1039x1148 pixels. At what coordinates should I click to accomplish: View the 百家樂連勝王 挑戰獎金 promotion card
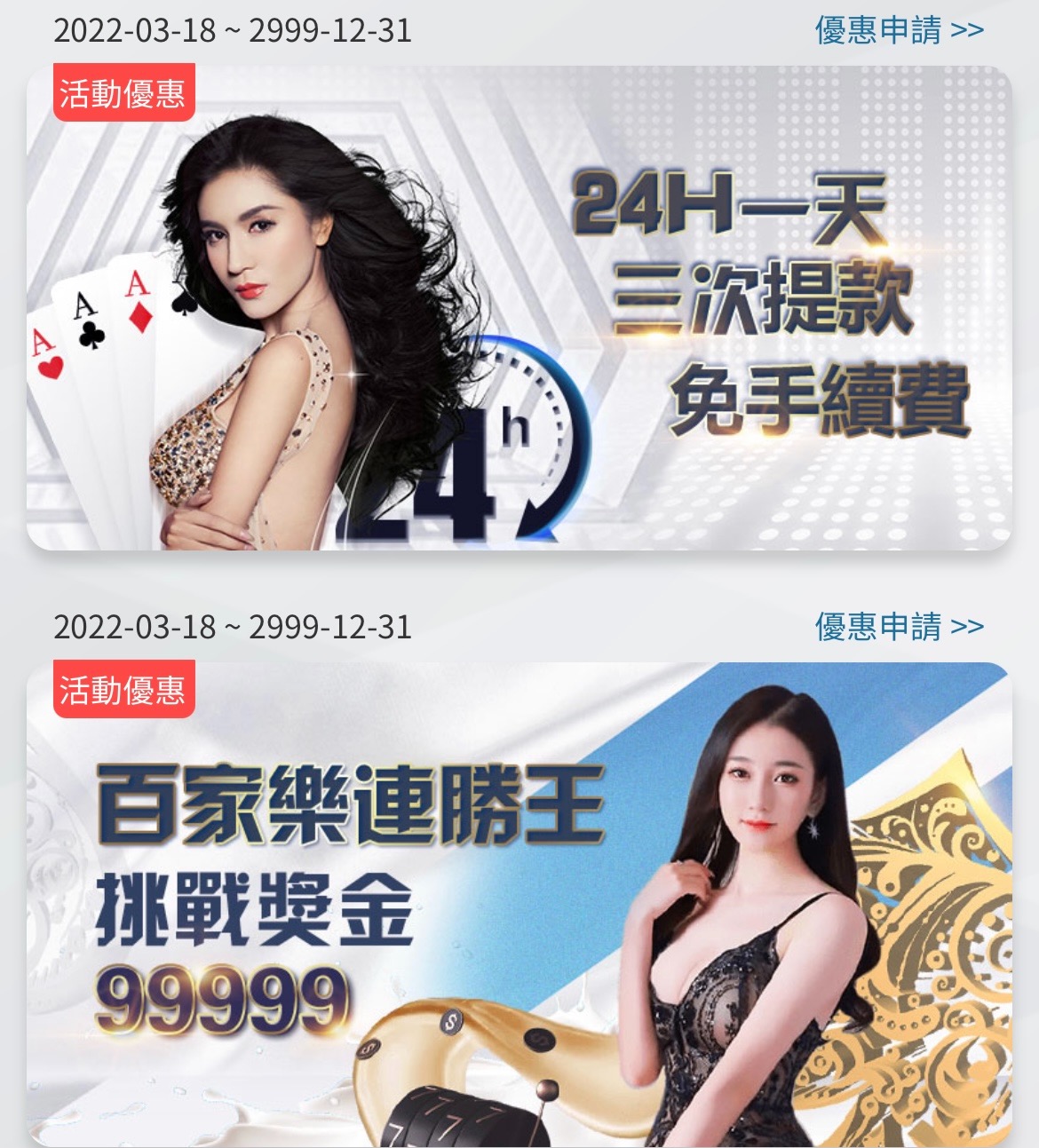point(519,905)
